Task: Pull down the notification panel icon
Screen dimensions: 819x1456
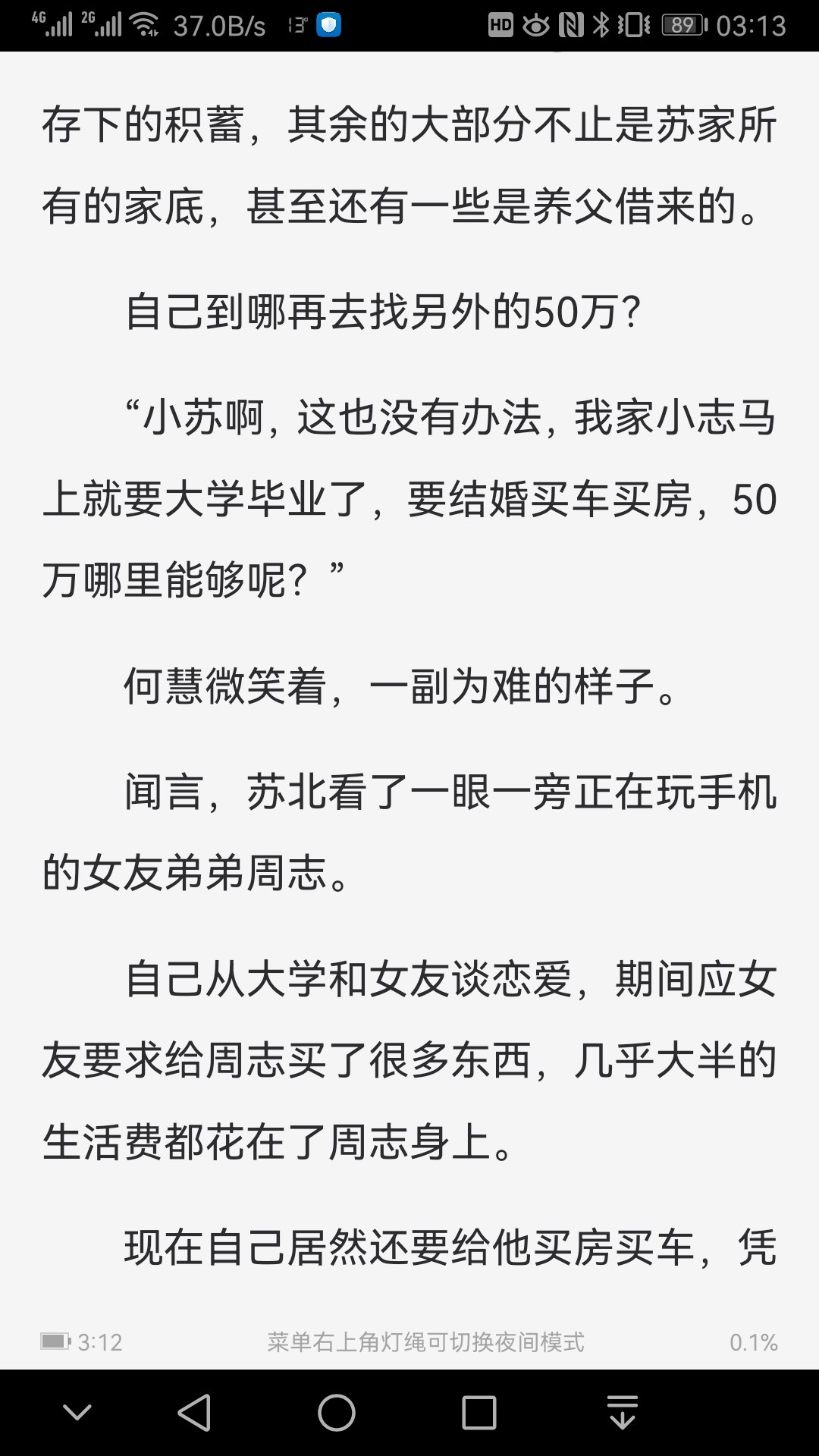Action: [622, 1413]
